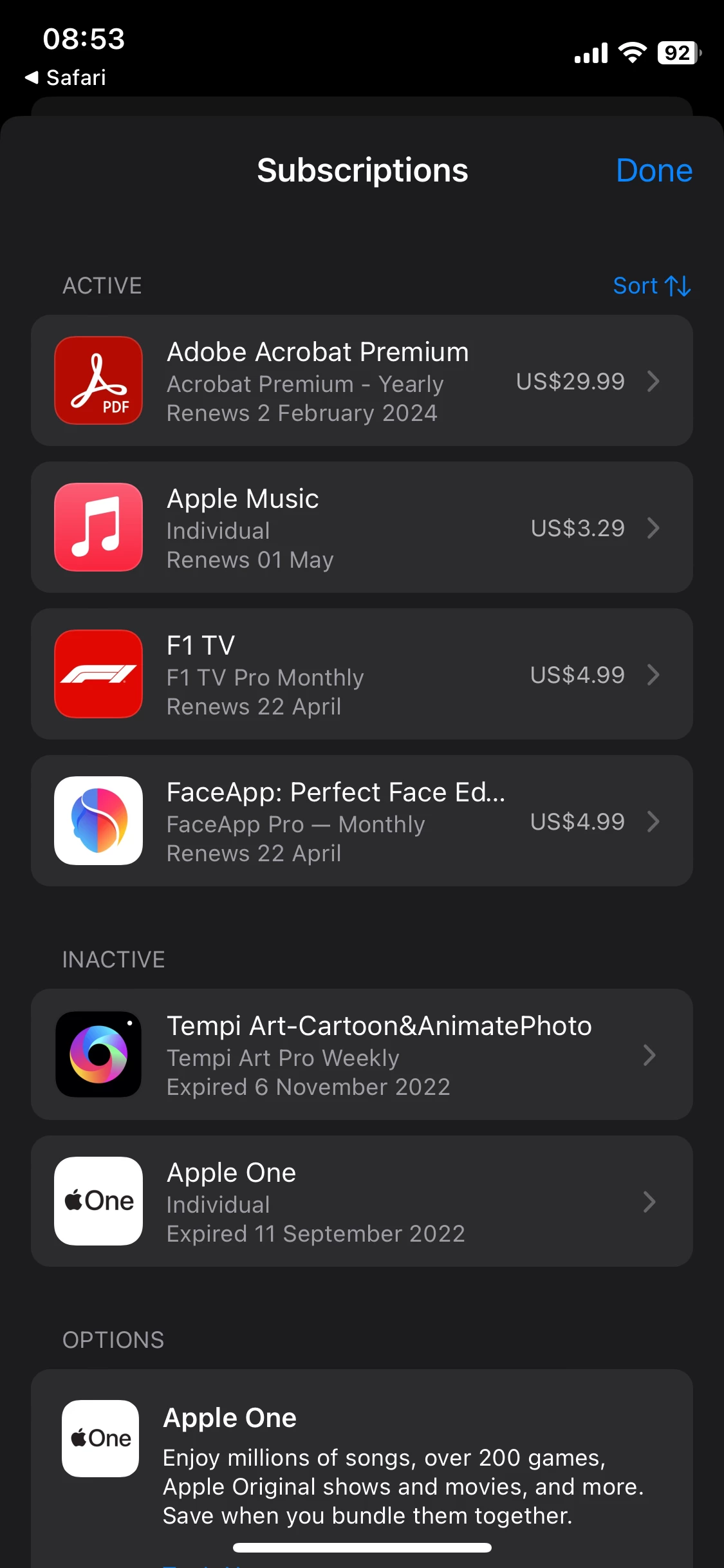724x1568 pixels.
Task: Open the expired Tempi Art subscription
Action: pos(362,1055)
